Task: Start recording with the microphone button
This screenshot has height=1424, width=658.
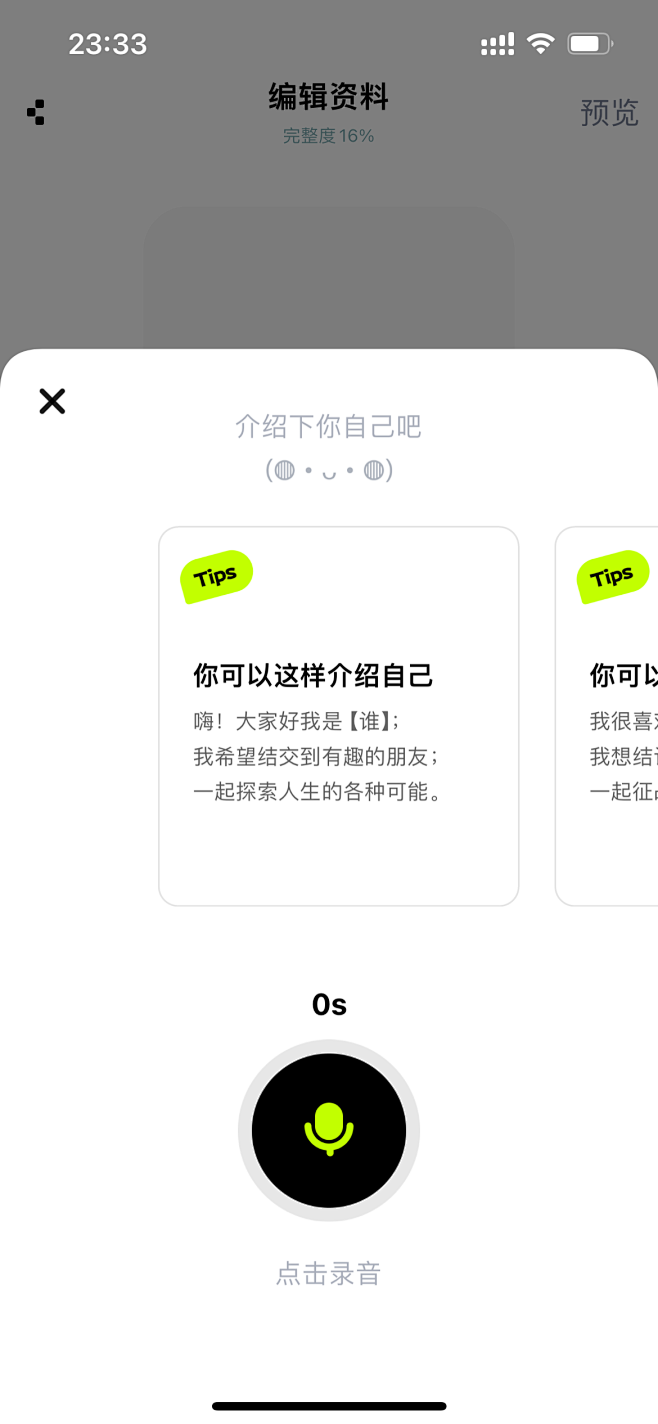Action: click(x=329, y=1130)
